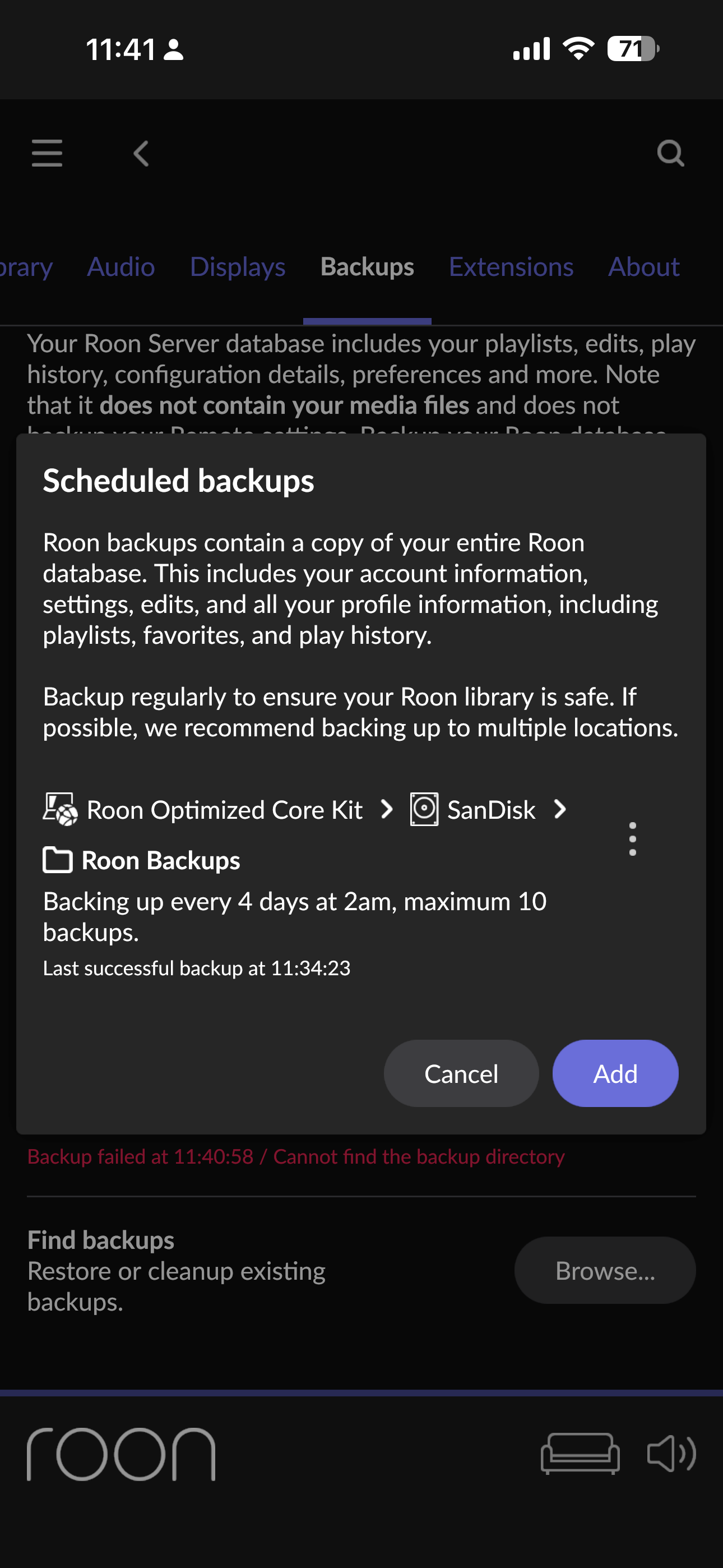The height and width of the screenshot is (1568, 723).
Task: Browse to find existing backups
Action: 605,1270
